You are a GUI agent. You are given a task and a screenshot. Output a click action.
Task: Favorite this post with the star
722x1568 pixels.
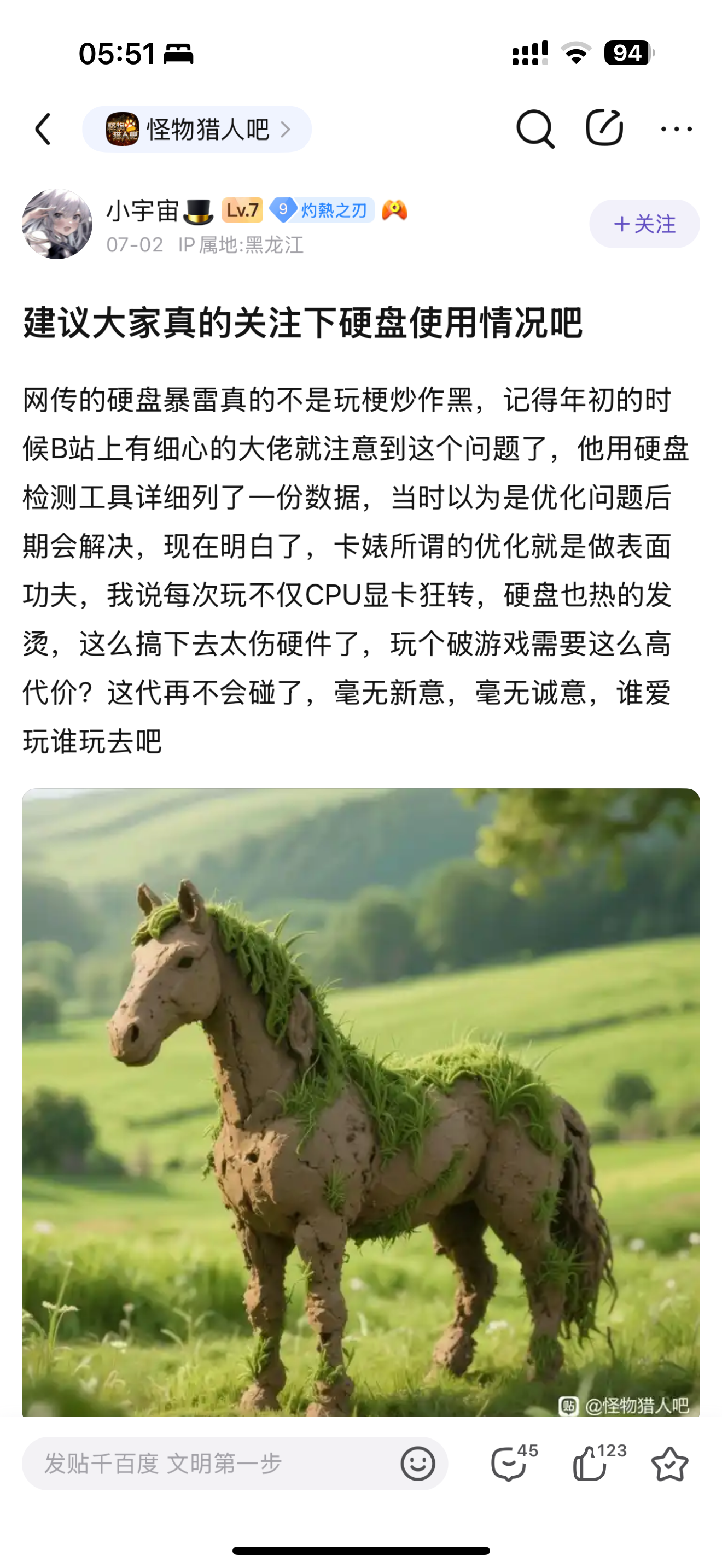pos(669,1464)
